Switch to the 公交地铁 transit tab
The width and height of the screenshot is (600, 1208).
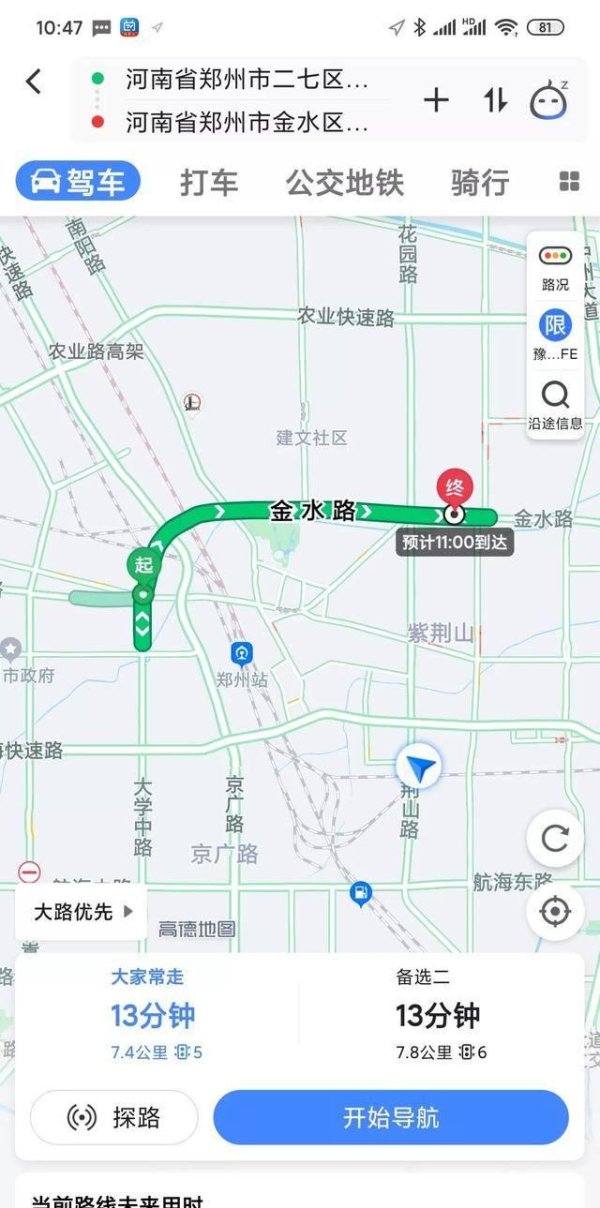[x=345, y=183]
